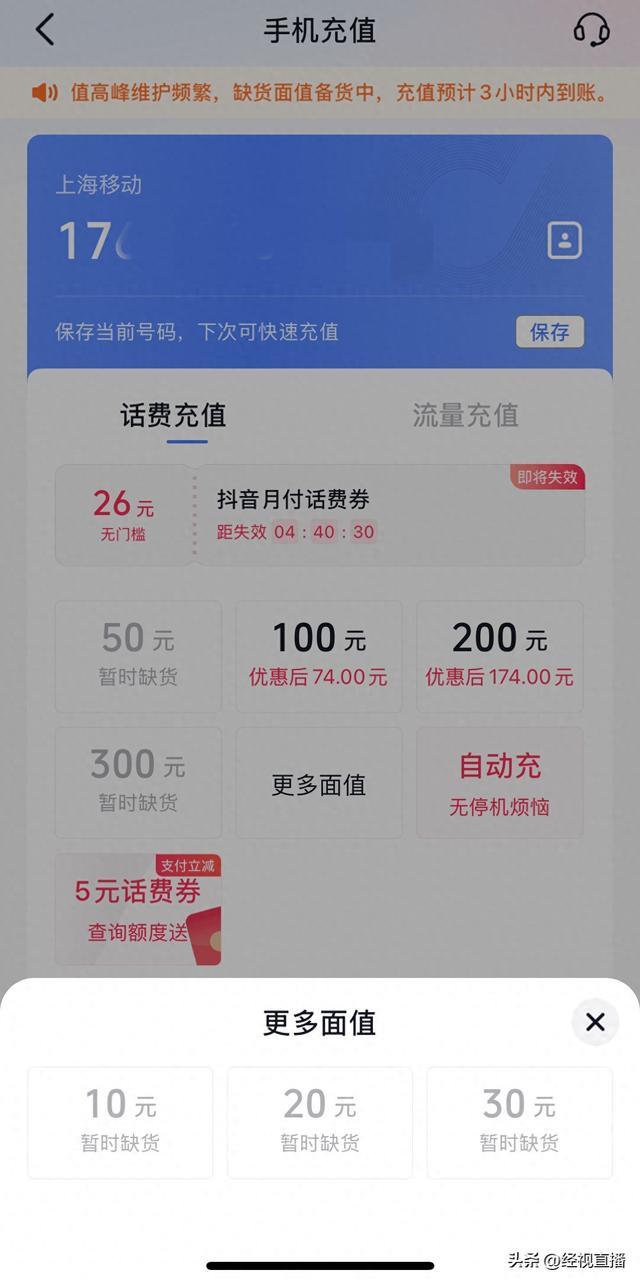Open the contacts picker icon
The height and width of the screenshot is (1283, 640).
point(564,240)
